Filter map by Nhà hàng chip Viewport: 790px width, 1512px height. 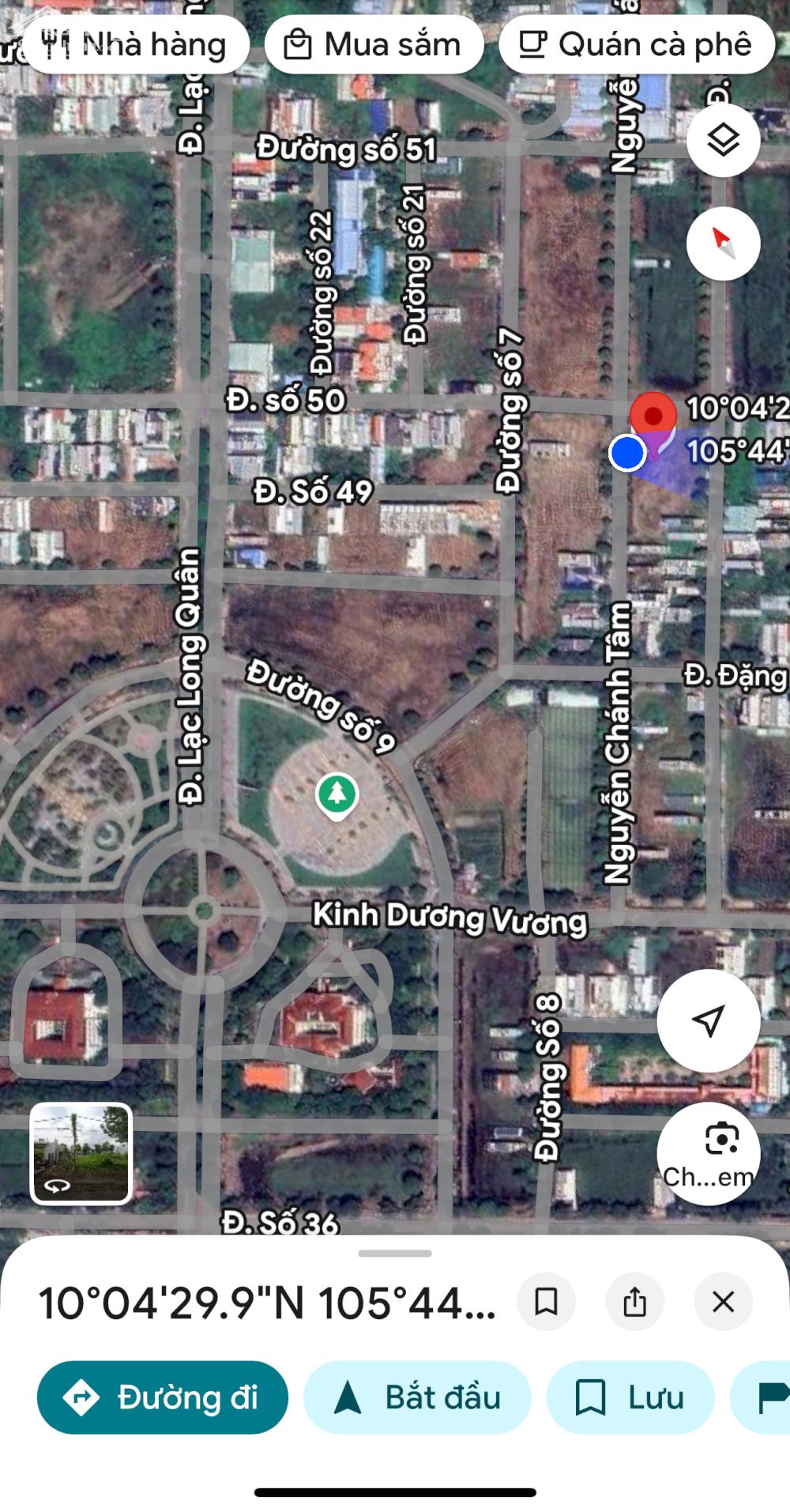135,45
